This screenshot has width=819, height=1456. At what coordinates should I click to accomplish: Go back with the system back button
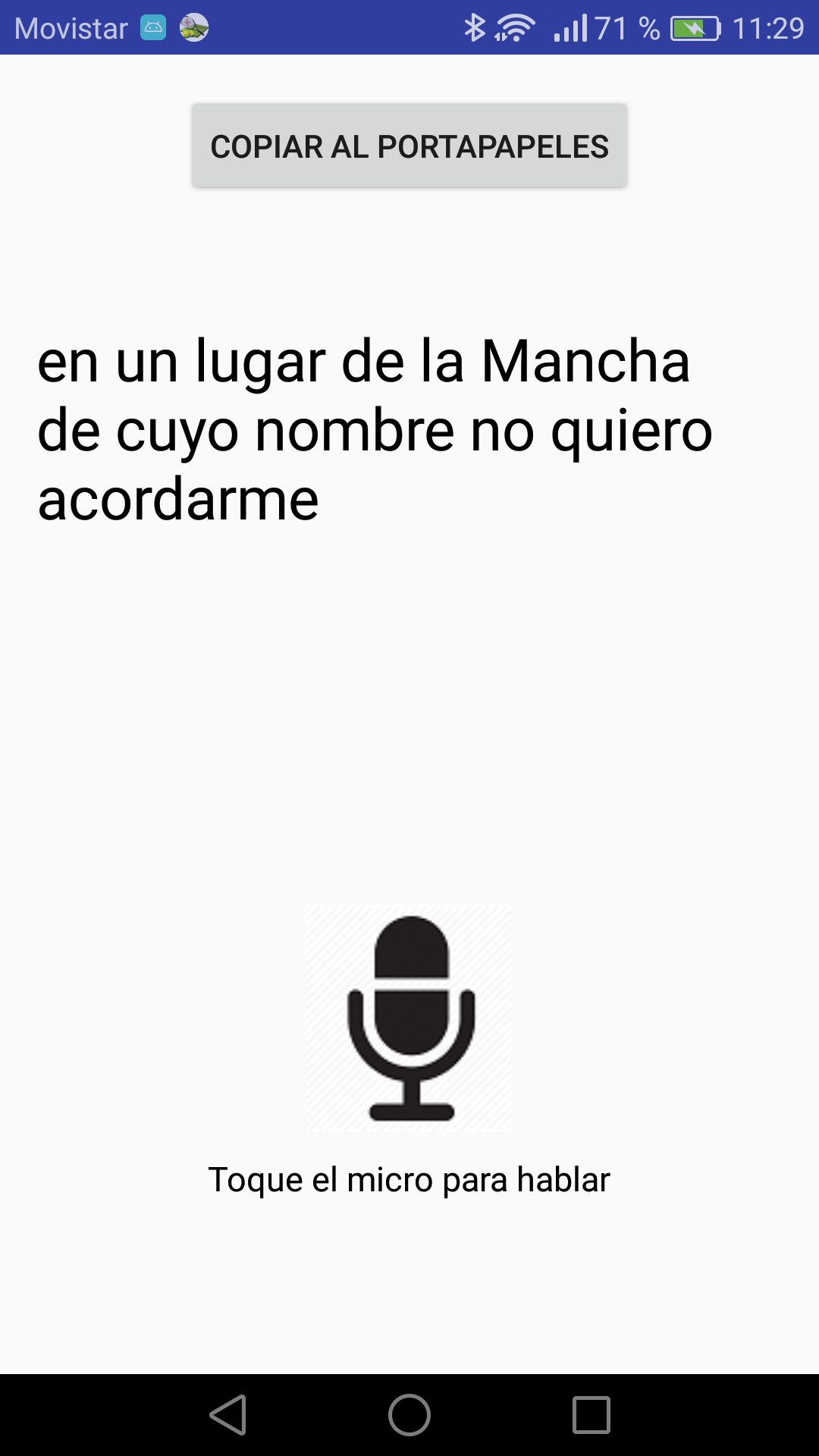[227, 1415]
